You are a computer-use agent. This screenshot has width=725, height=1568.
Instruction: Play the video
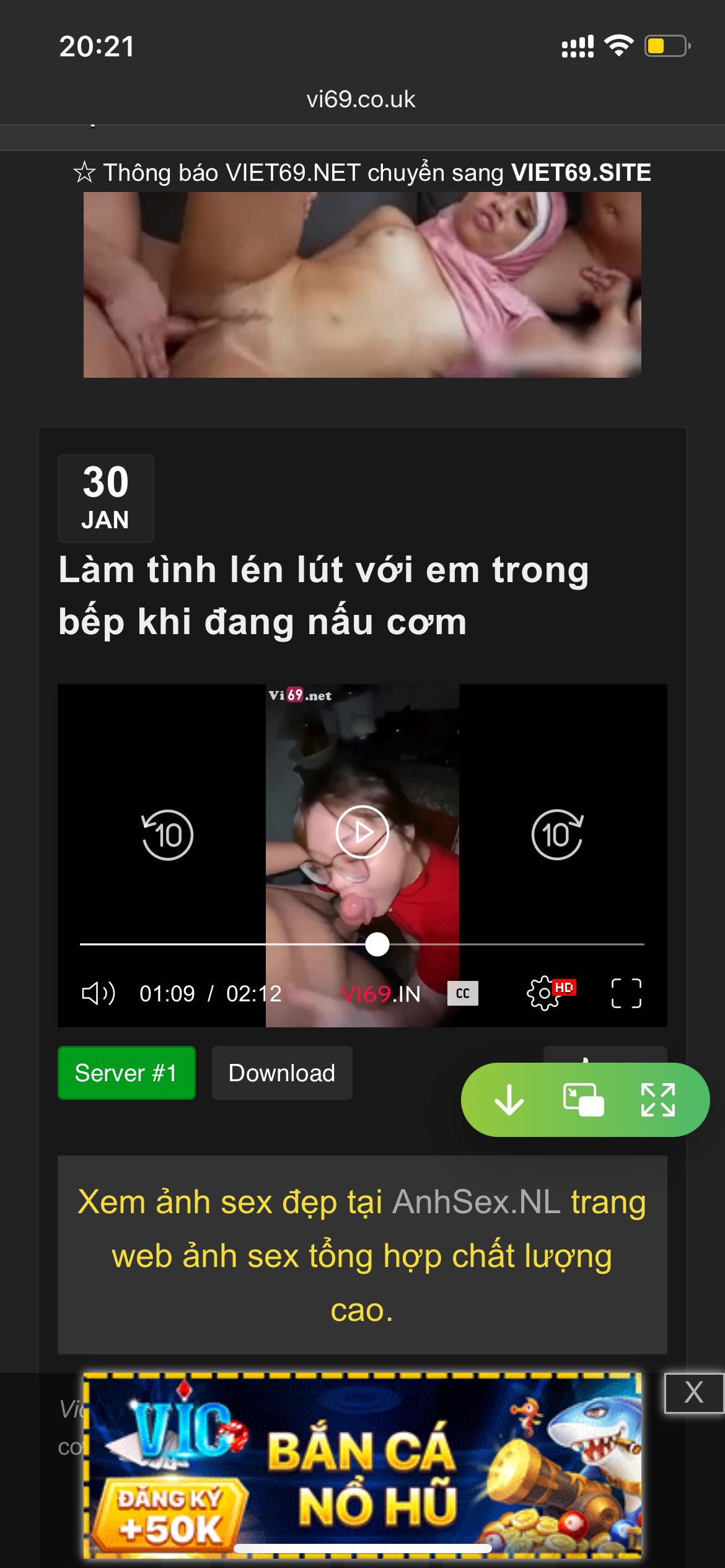pos(362,832)
